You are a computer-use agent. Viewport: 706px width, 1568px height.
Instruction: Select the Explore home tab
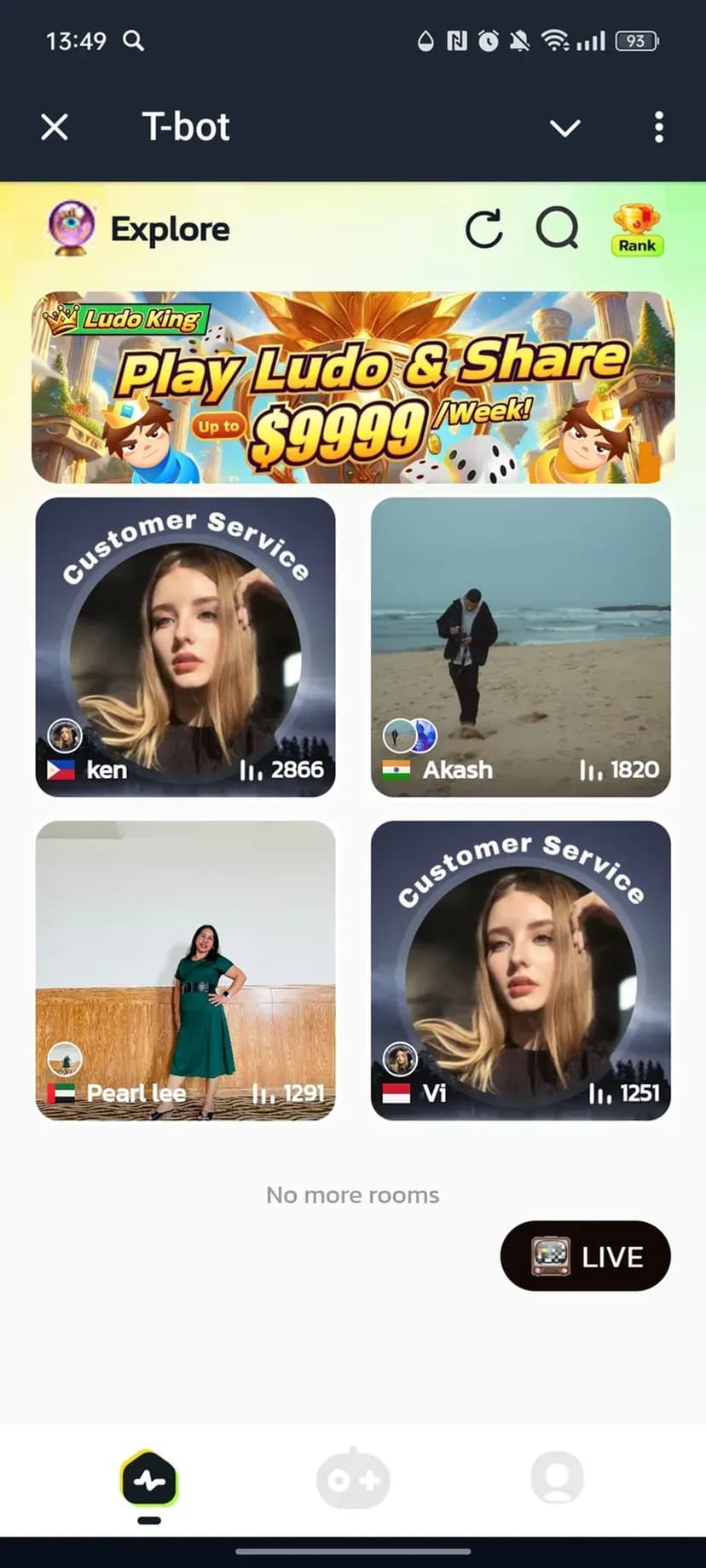[x=149, y=1481]
